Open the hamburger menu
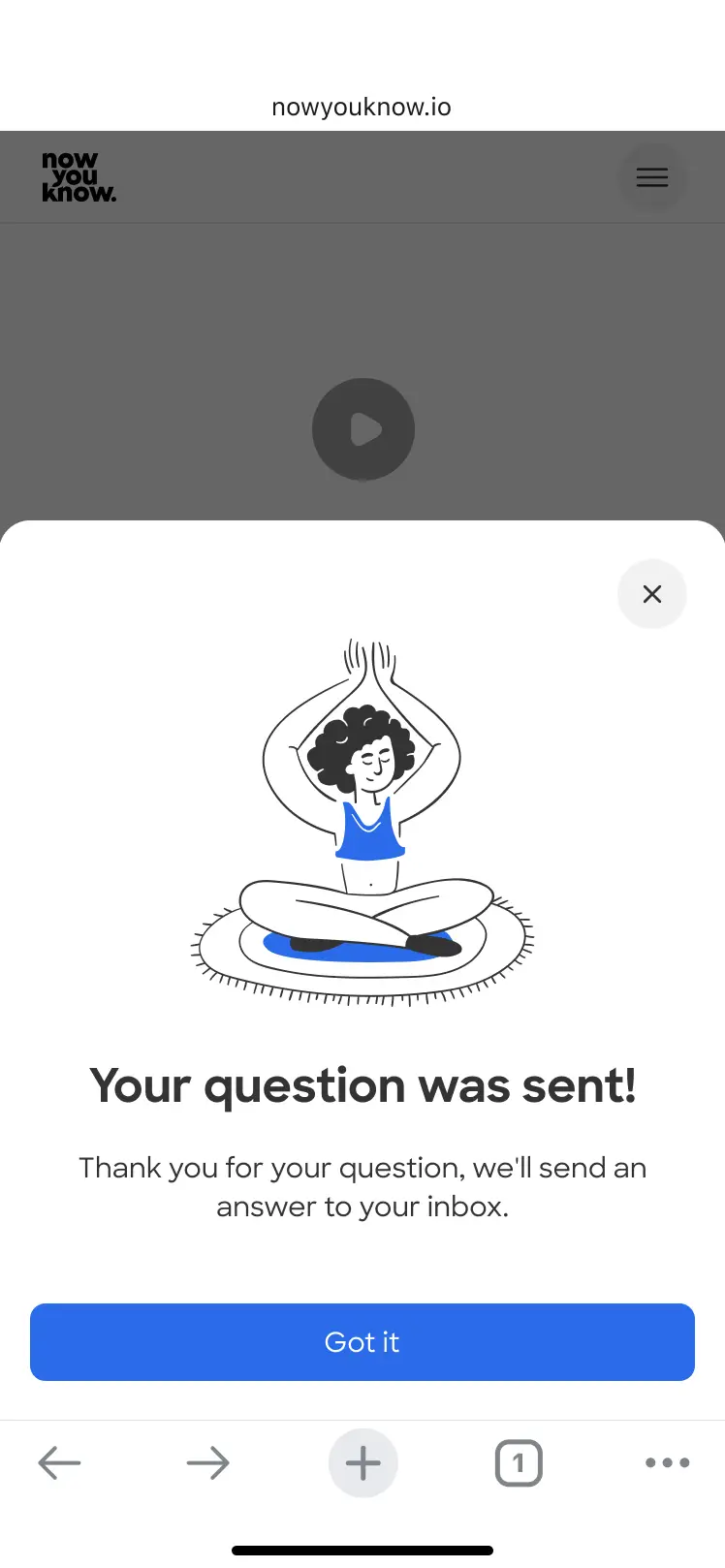Viewport: 725px width, 1568px height. click(652, 177)
